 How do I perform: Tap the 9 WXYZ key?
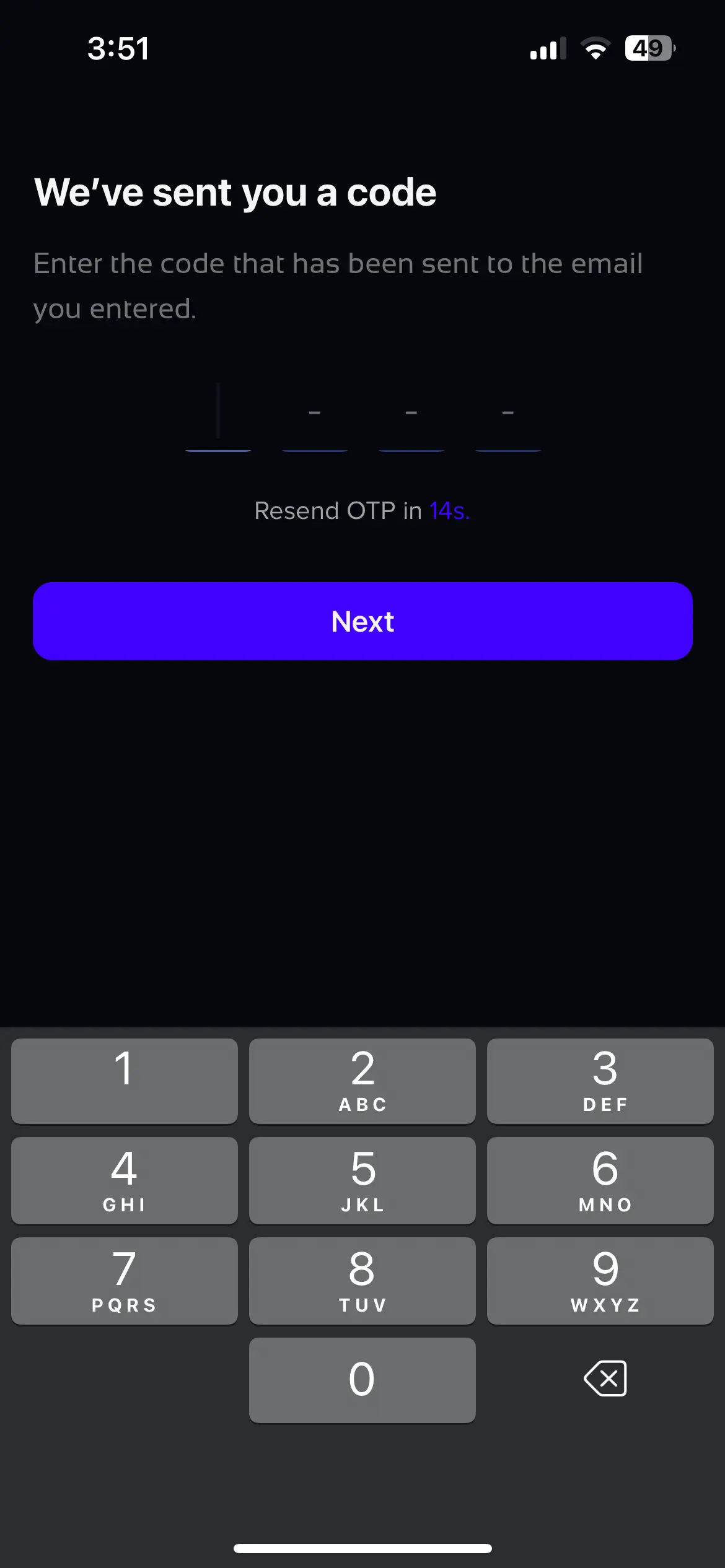point(599,1281)
